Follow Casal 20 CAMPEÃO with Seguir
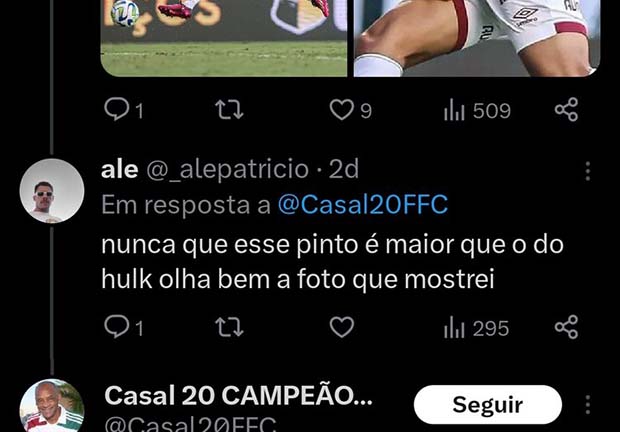This screenshot has height=432, width=620. click(487, 405)
